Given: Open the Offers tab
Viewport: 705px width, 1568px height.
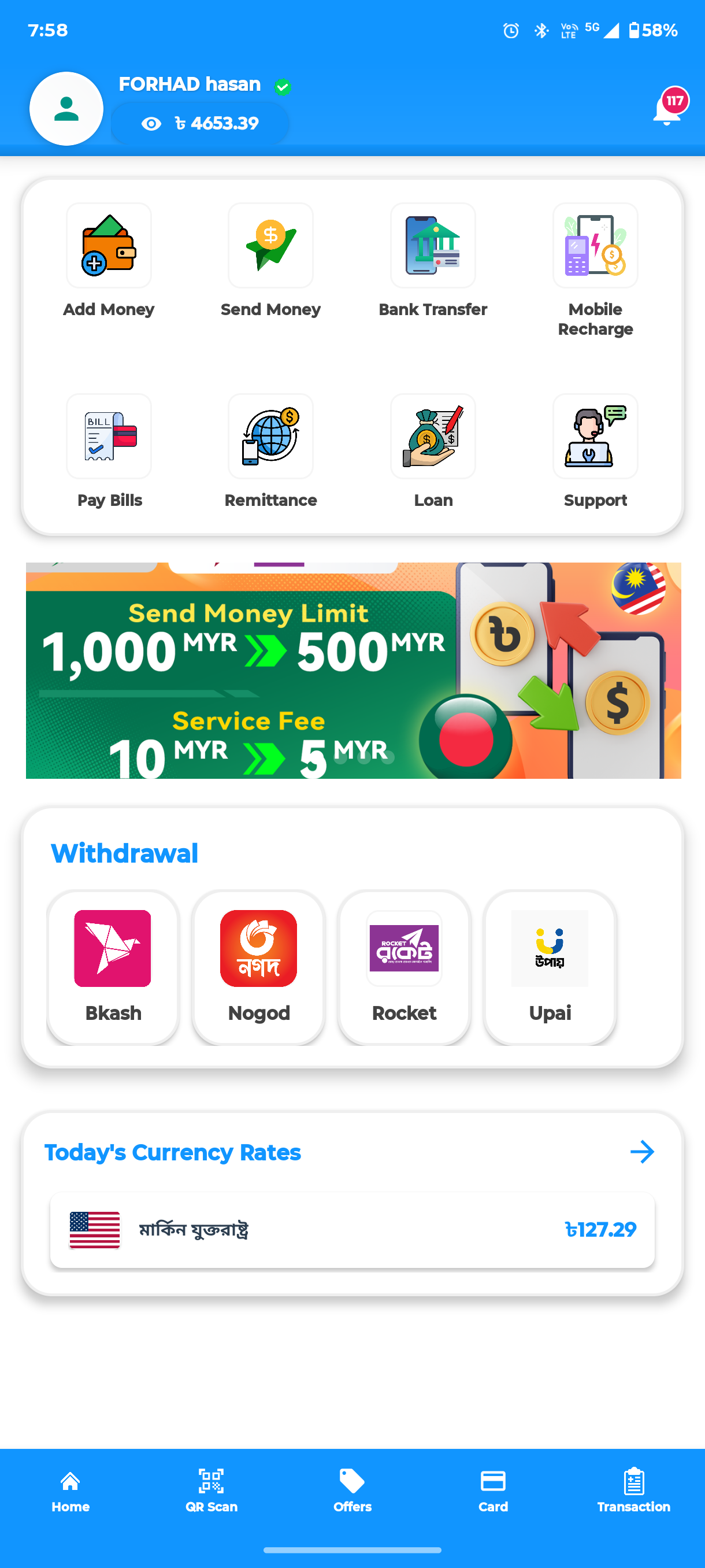Looking at the screenshot, I should (x=352, y=1491).
